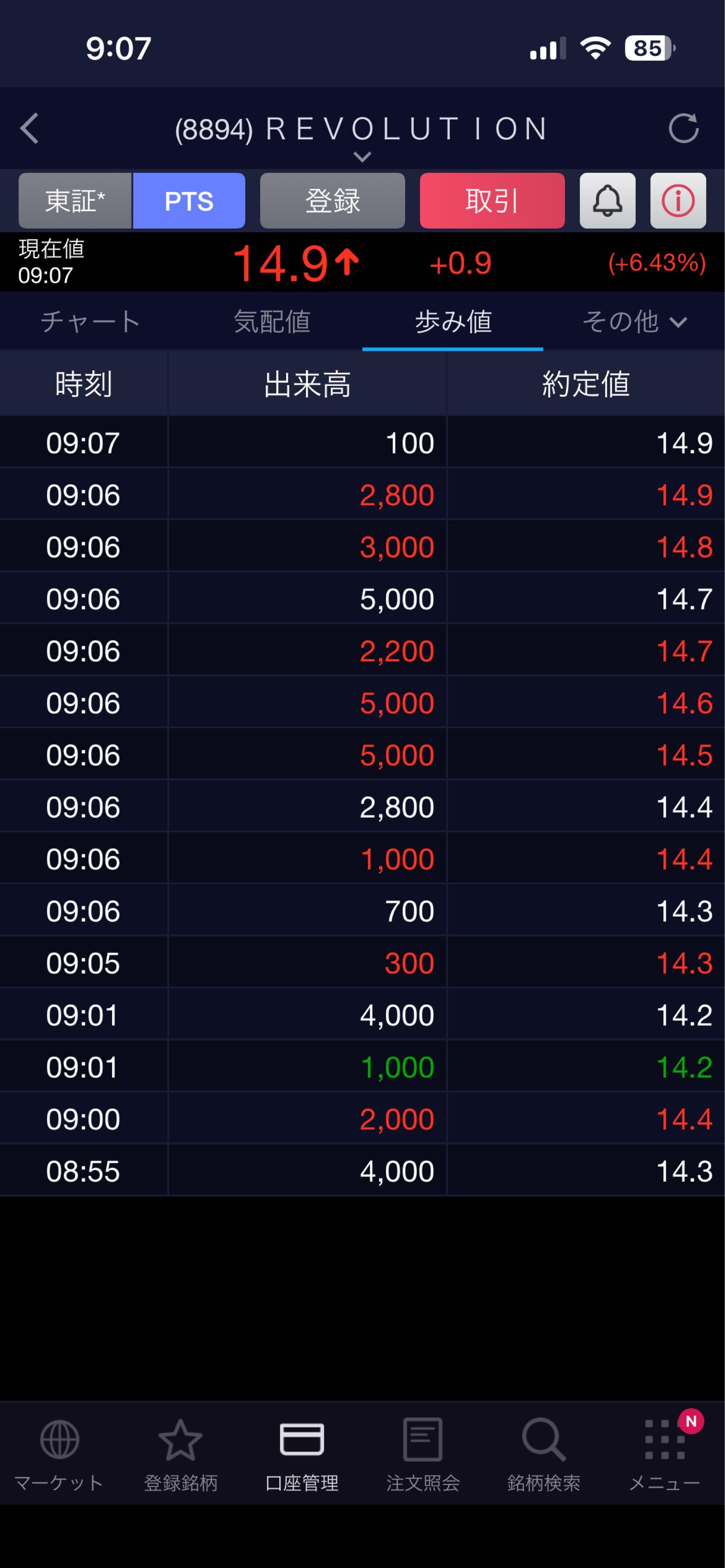Expand the その他 dropdown

pyautogui.click(x=634, y=321)
